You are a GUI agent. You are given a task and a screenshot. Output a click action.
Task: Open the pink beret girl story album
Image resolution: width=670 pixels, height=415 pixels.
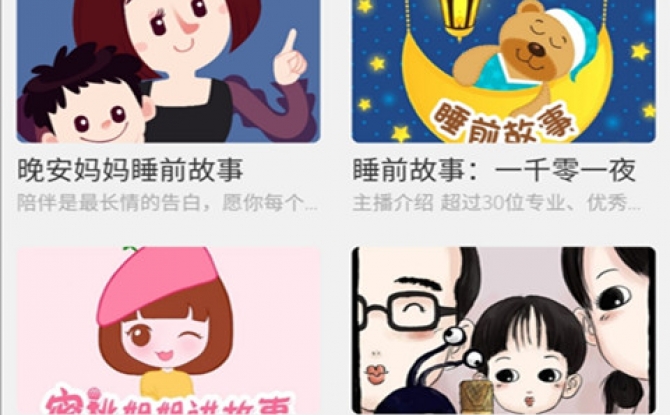click(x=168, y=332)
